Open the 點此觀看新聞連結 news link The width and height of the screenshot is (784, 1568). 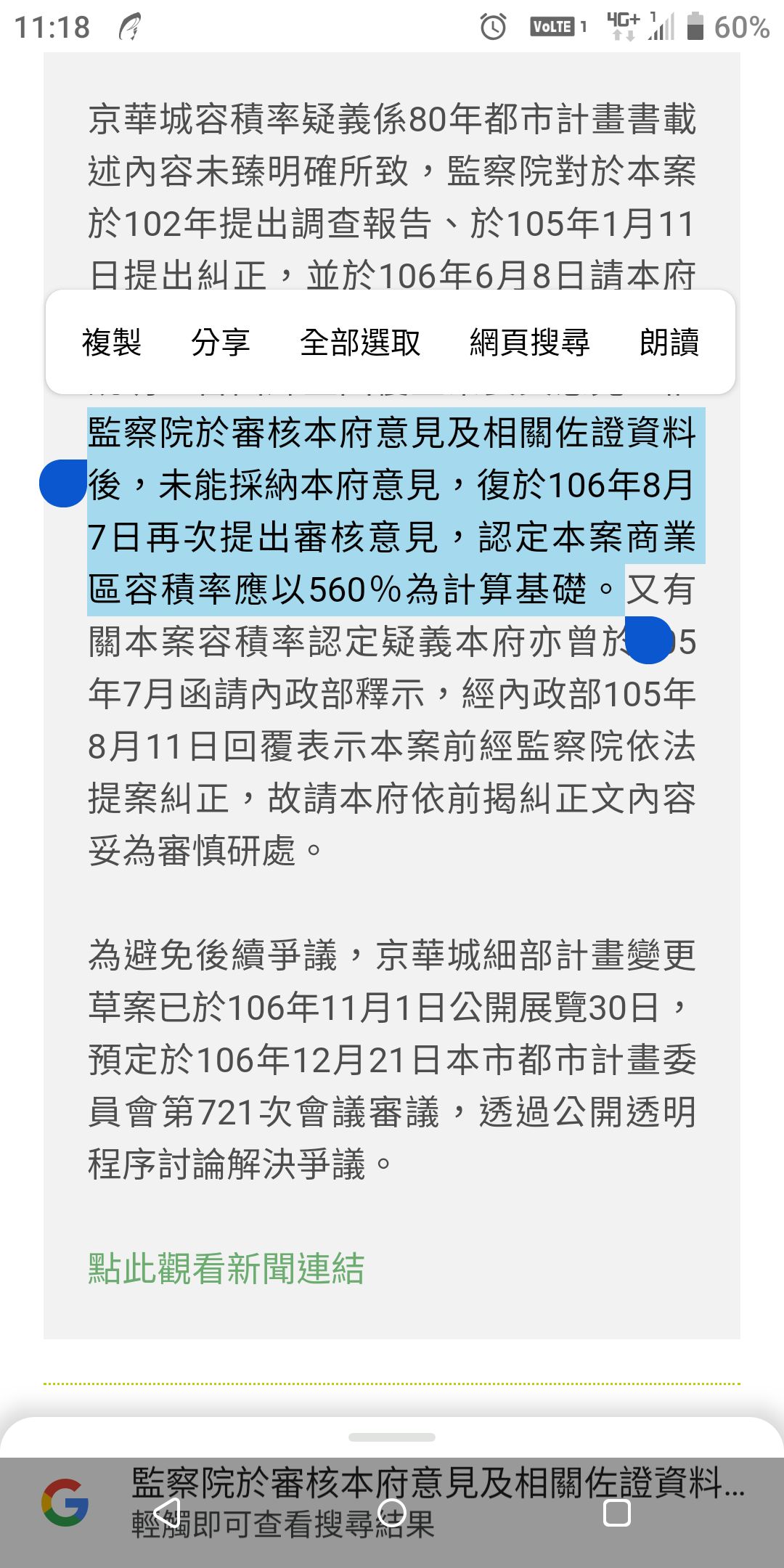click(226, 1268)
